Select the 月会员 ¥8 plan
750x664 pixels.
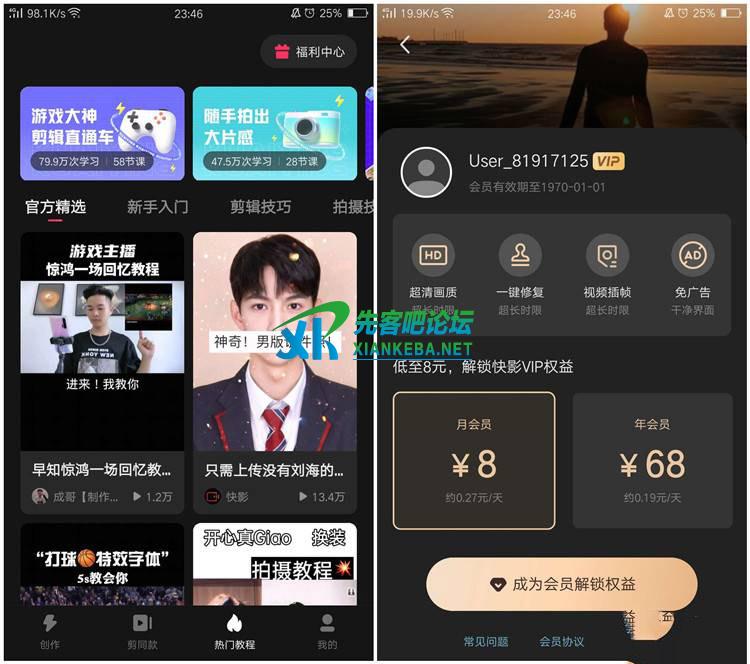pyautogui.click(x=473, y=460)
